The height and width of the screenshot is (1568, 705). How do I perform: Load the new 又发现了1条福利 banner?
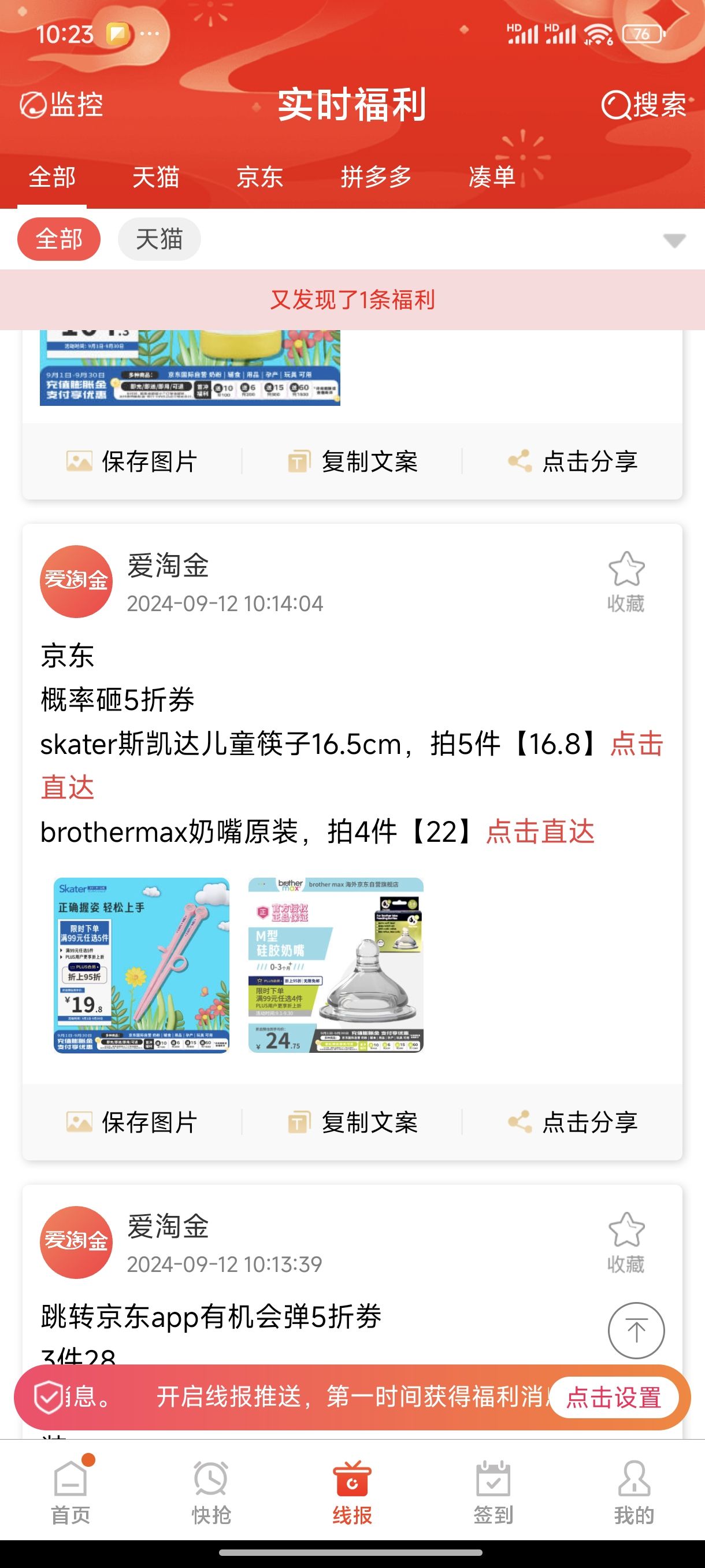pos(352,299)
